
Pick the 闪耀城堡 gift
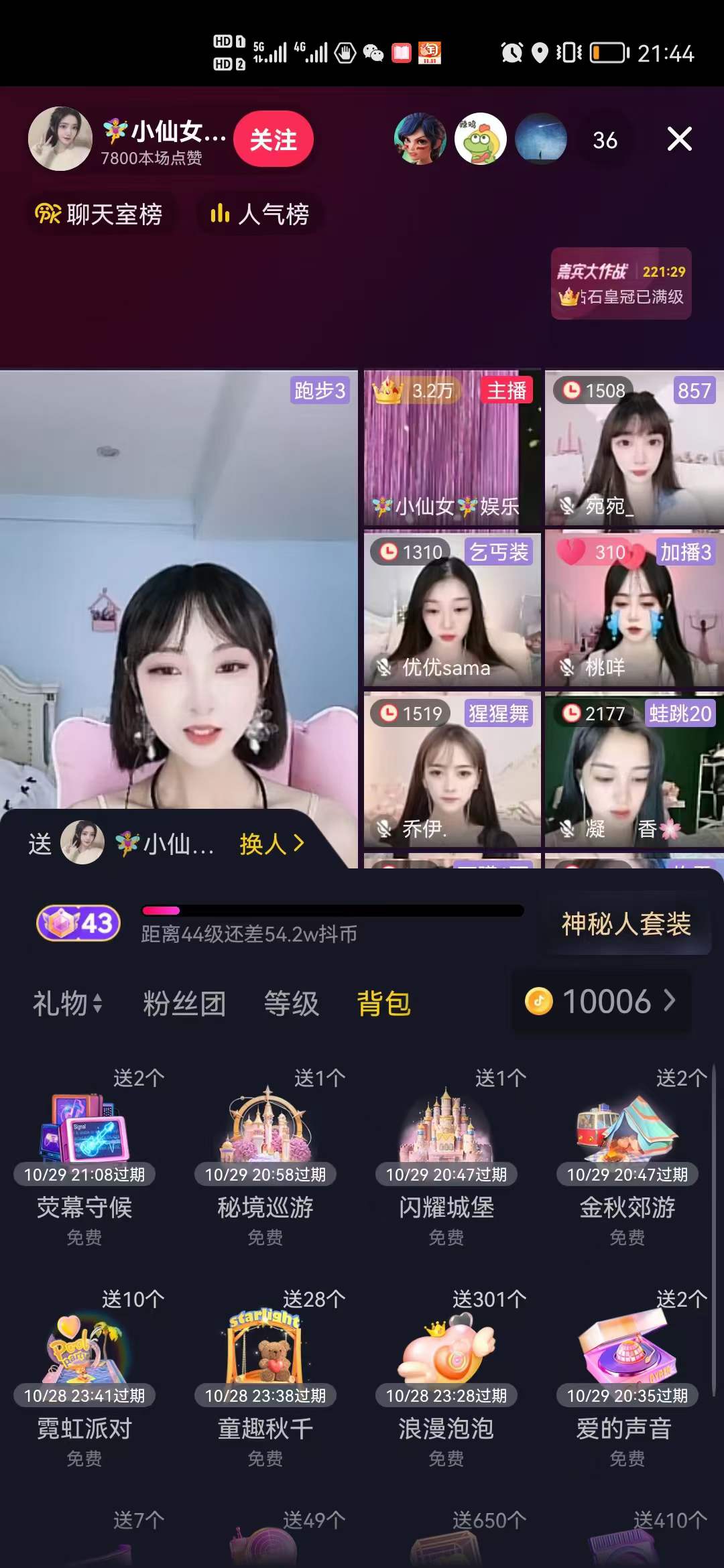click(x=446, y=1153)
